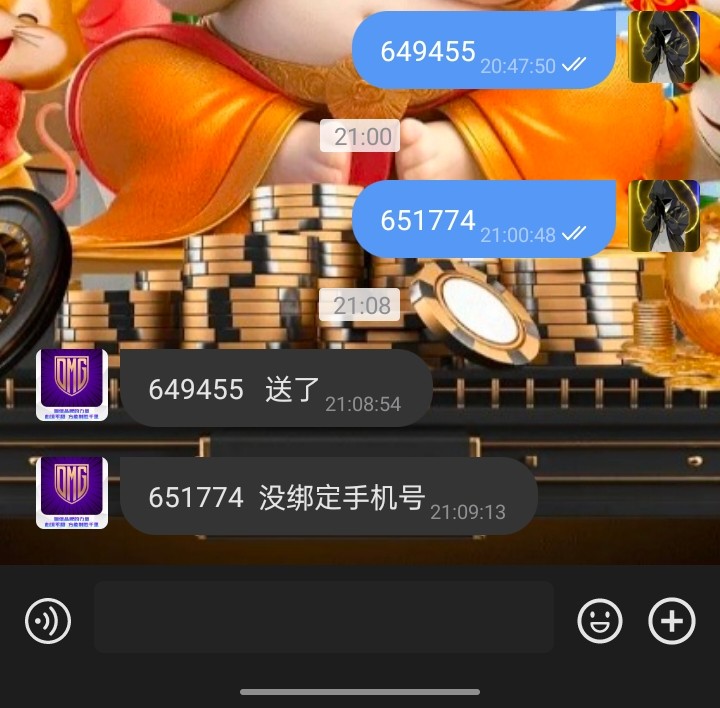Open the plus attachment menu

click(672, 621)
